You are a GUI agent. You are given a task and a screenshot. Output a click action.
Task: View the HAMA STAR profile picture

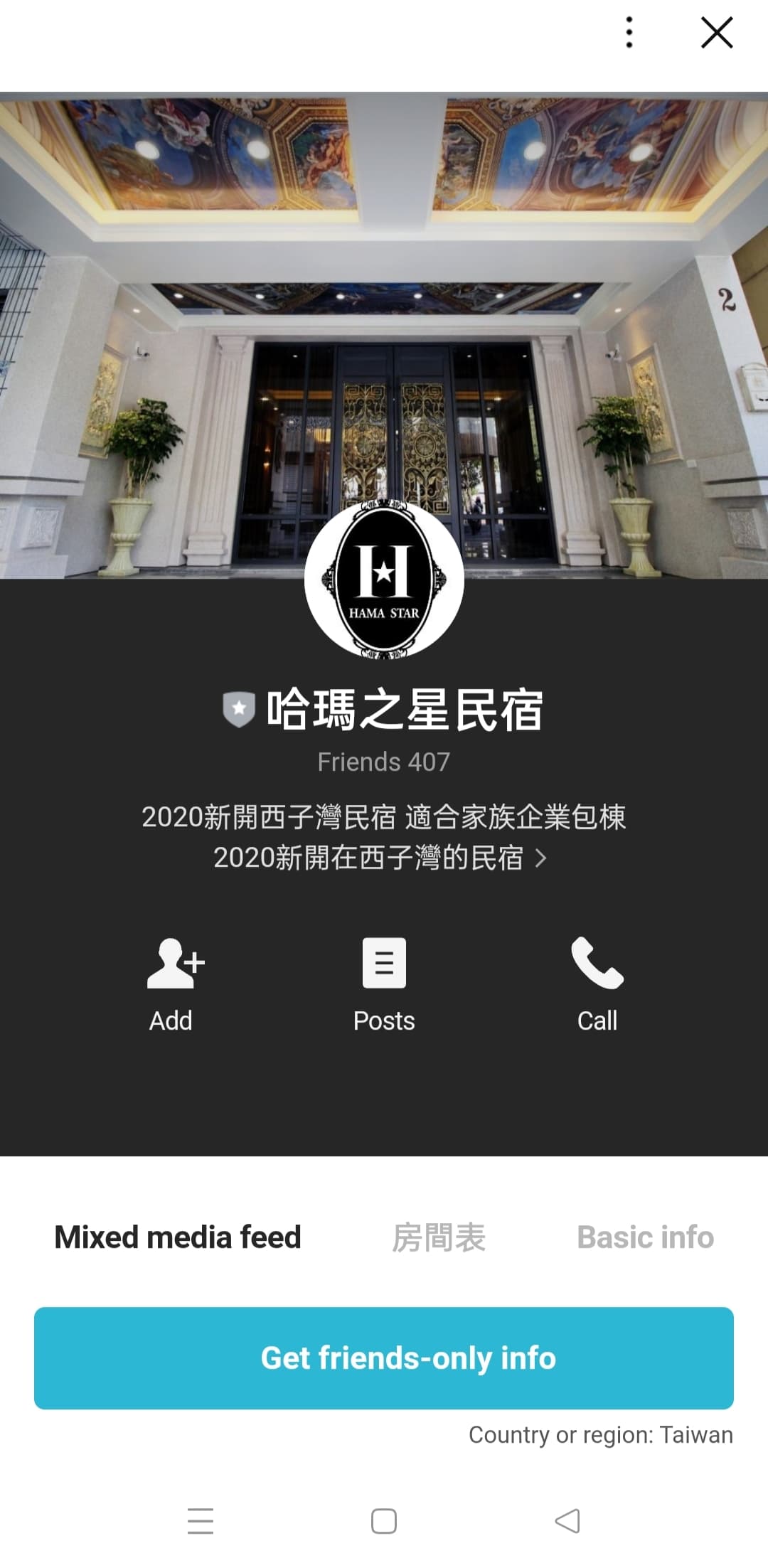pos(384,580)
